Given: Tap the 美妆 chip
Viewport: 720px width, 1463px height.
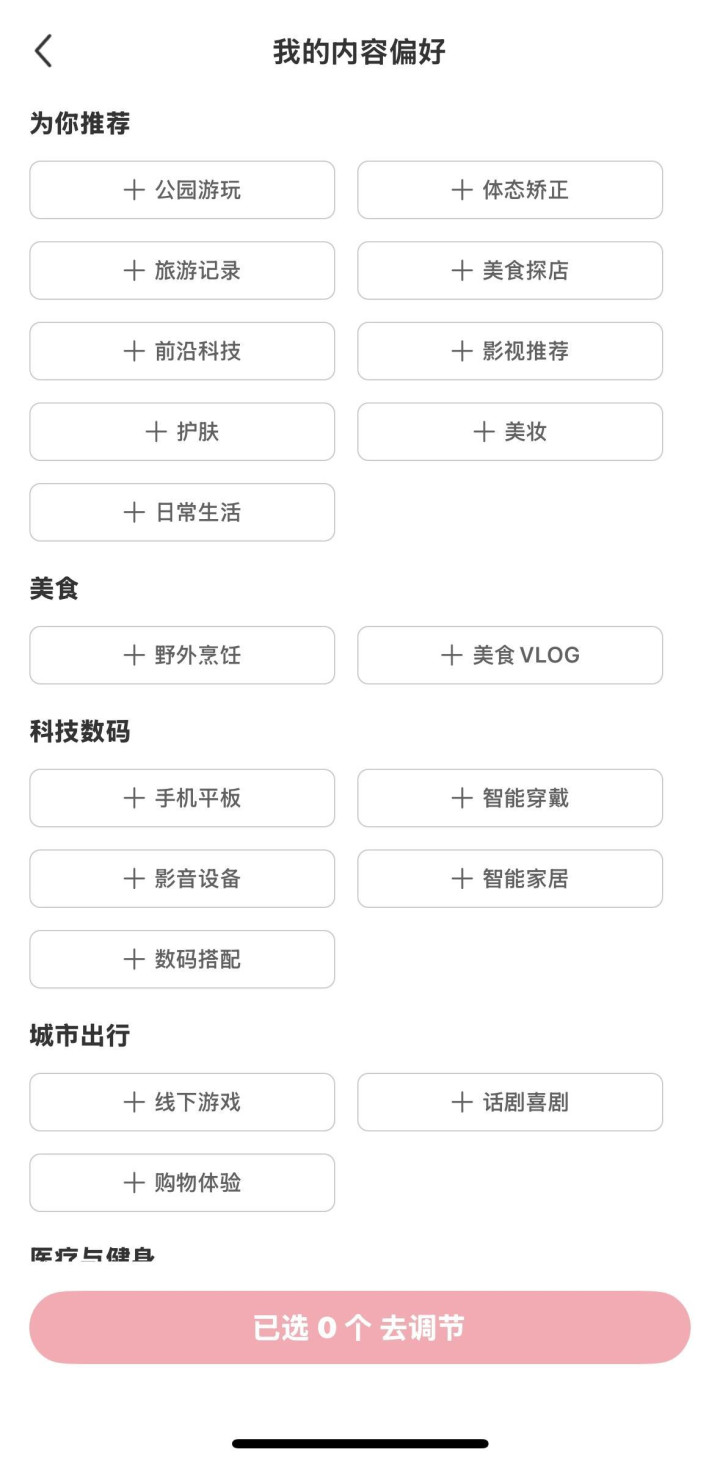Looking at the screenshot, I should point(510,432).
